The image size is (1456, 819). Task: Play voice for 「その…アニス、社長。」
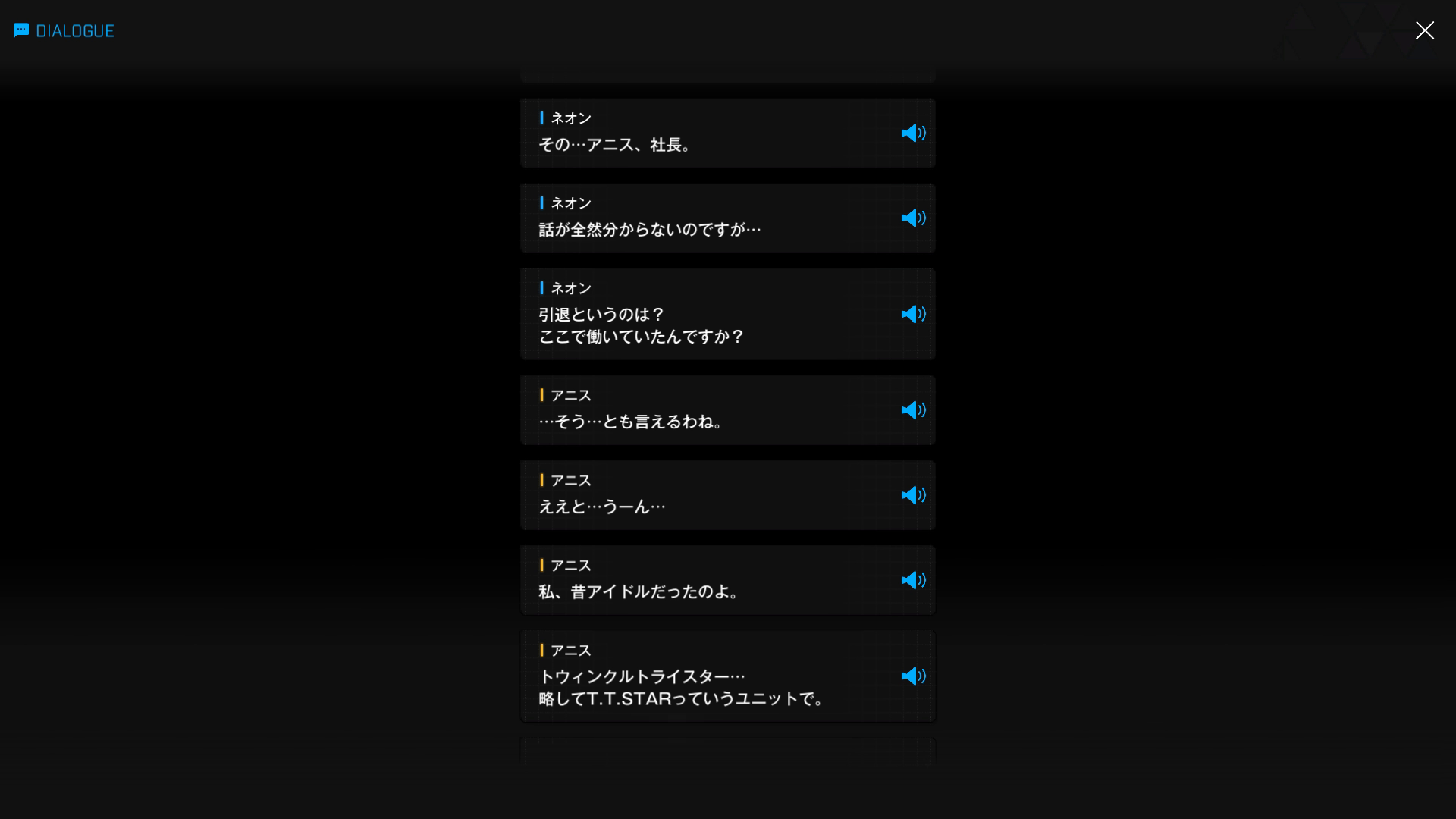913,133
